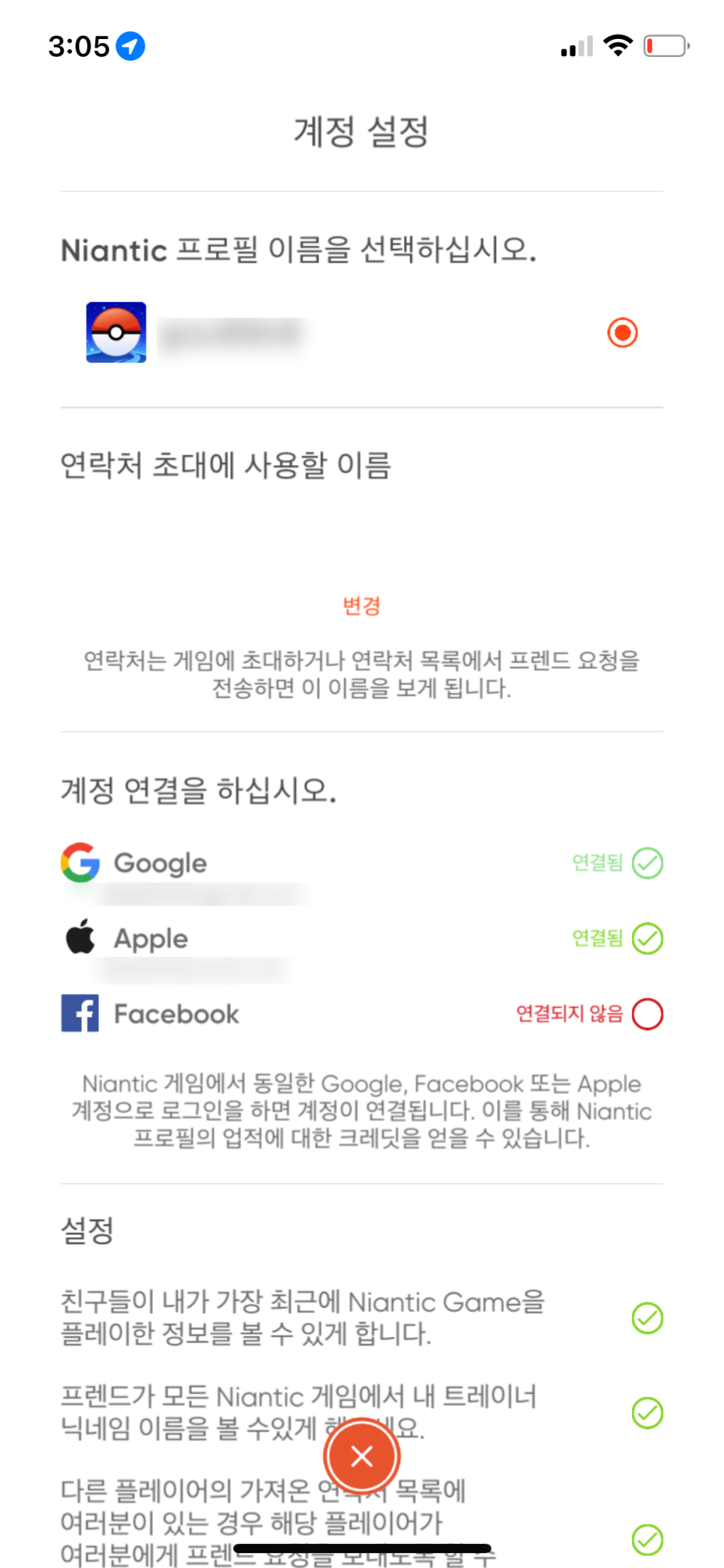Viewport: 724px width, 1568px height.
Task: Tap the orange 변경 link
Action: (x=361, y=606)
